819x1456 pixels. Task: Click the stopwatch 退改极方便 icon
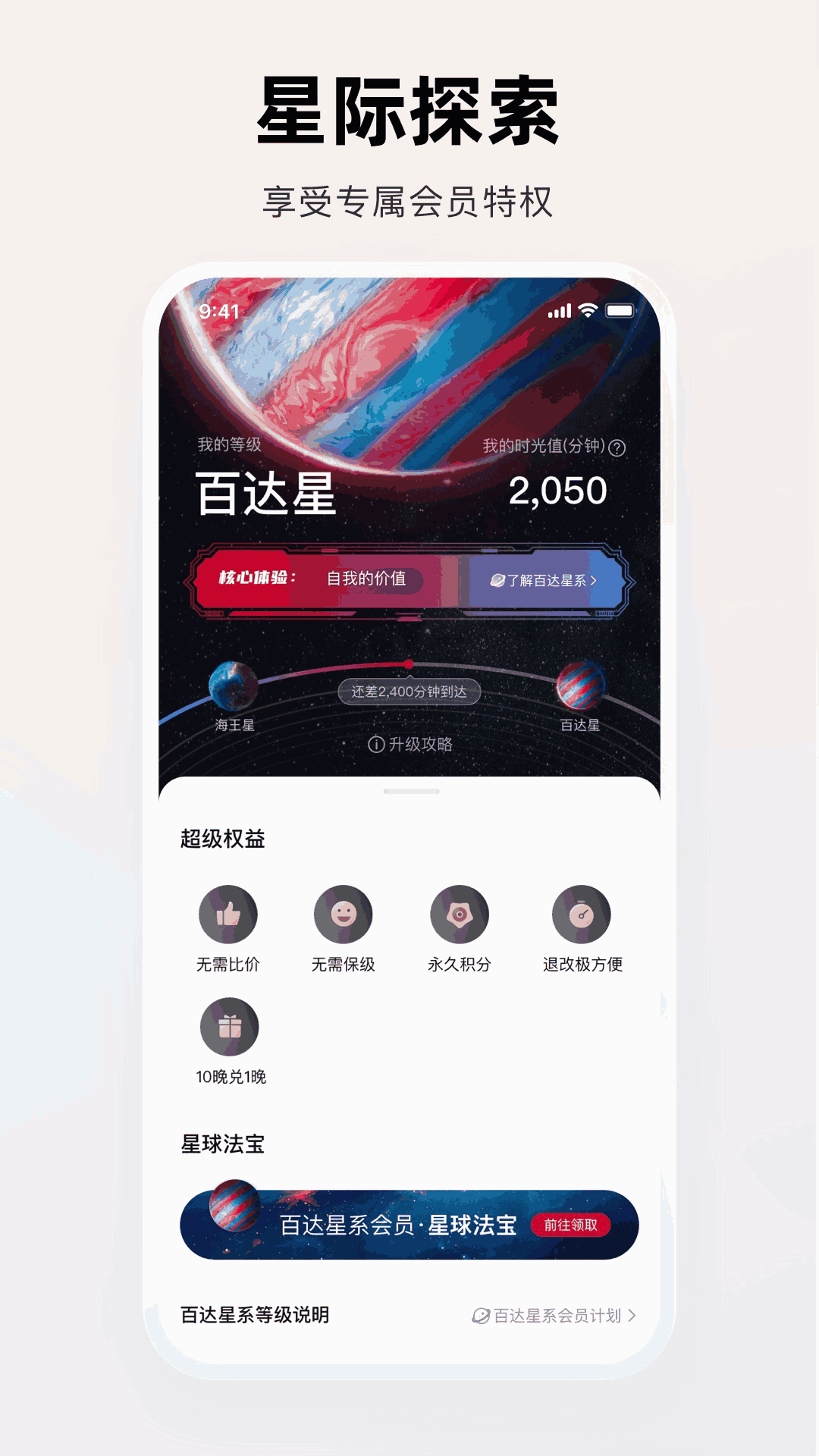pos(582,914)
